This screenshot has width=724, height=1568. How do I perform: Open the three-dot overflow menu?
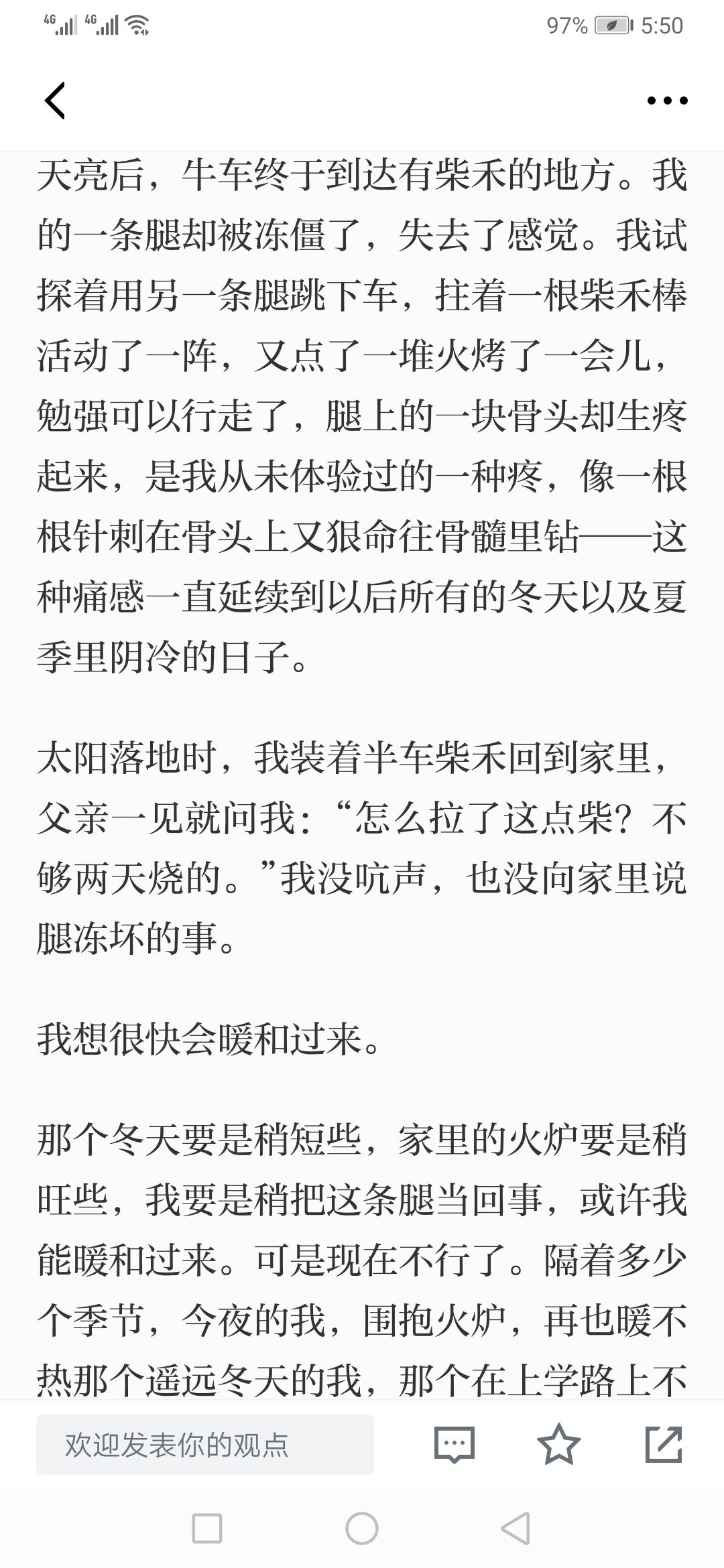coord(667,101)
